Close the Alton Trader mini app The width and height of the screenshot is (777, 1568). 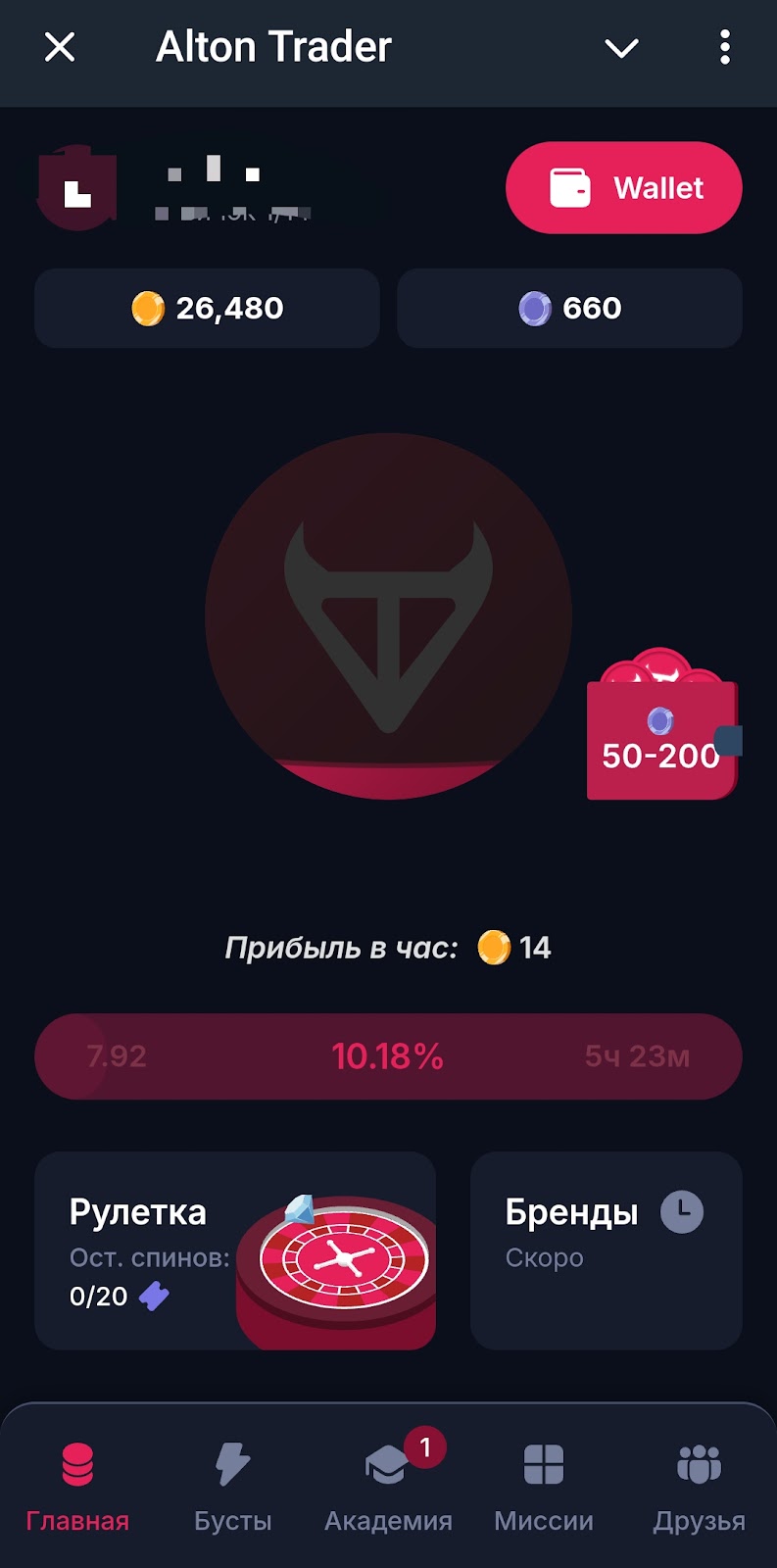click(60, 47)
